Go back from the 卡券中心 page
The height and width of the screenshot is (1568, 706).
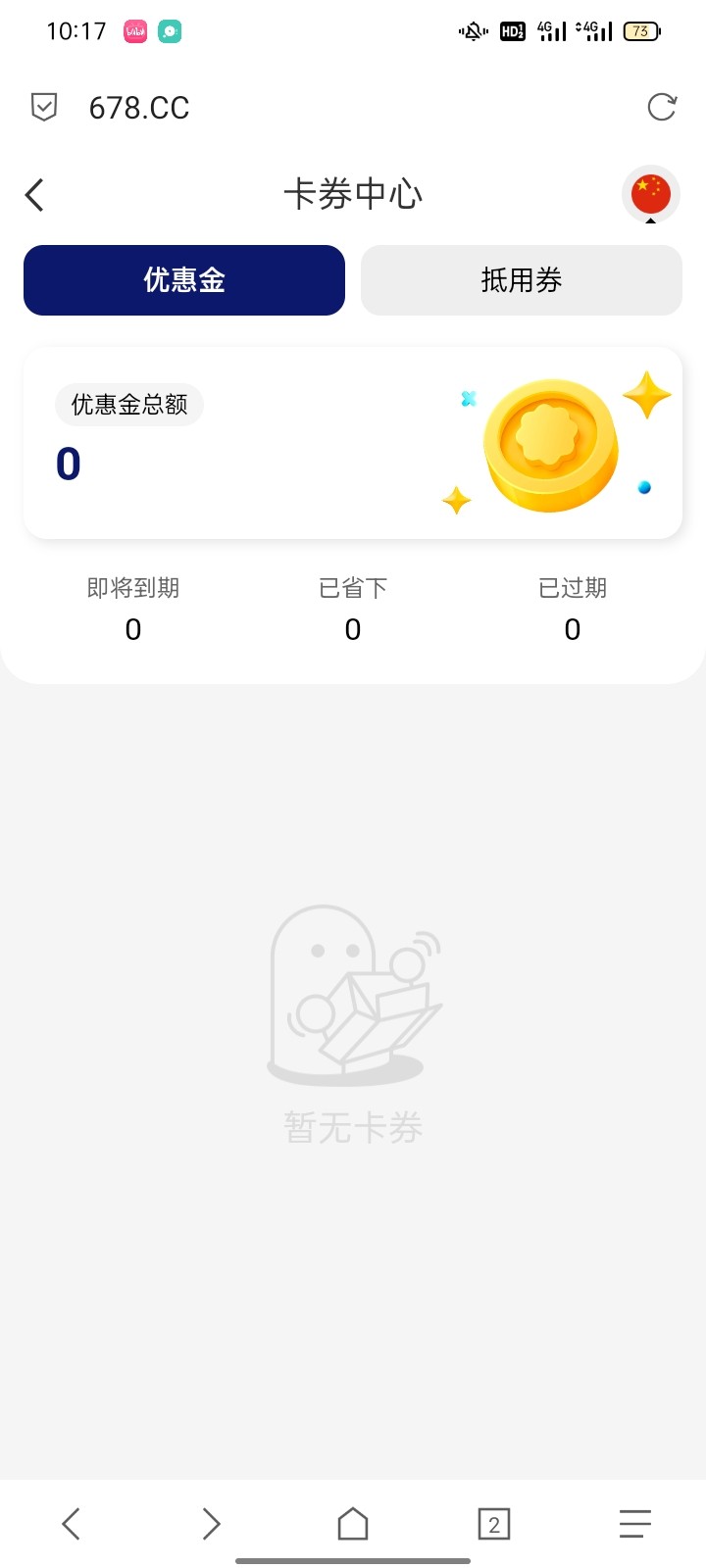(35, 195)
